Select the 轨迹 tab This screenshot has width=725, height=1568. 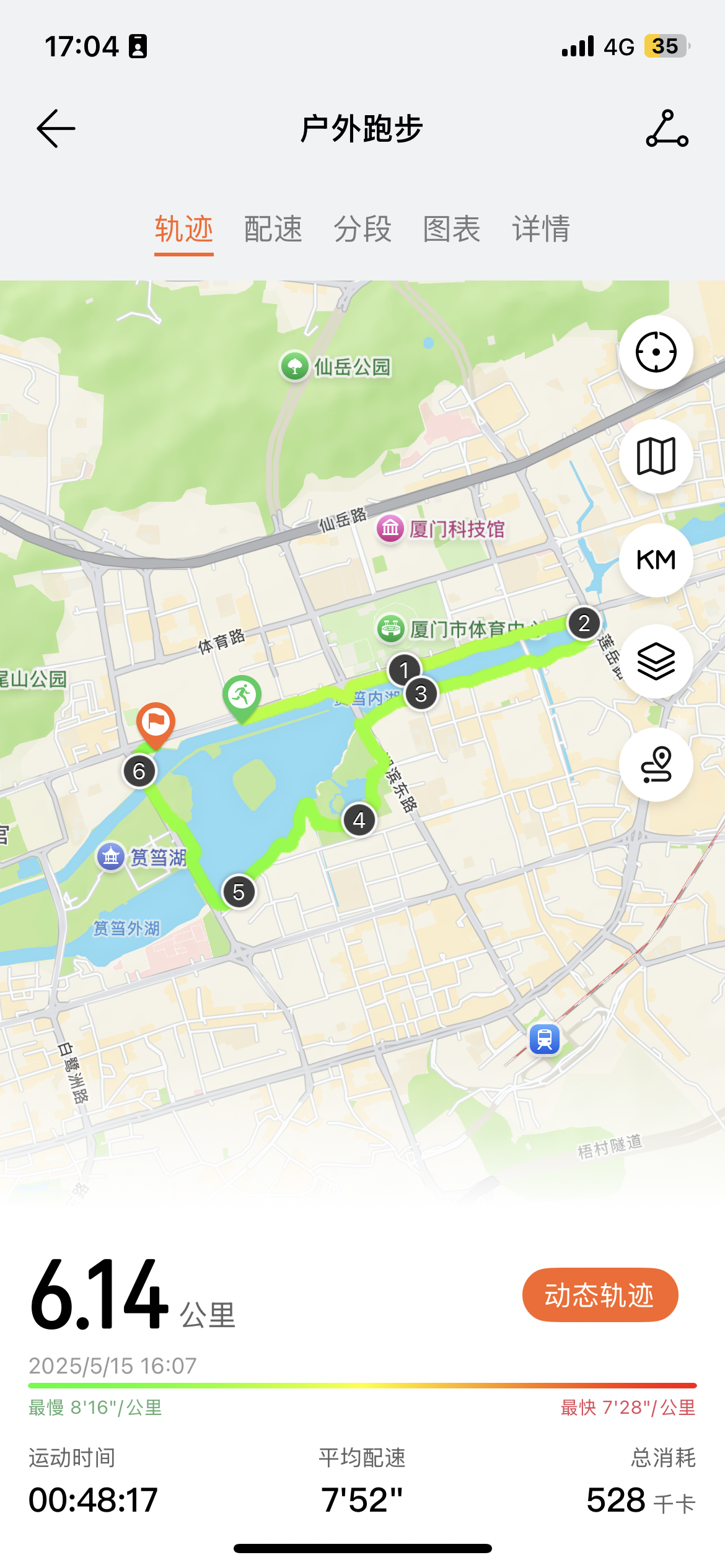click(x=184, y=229)
